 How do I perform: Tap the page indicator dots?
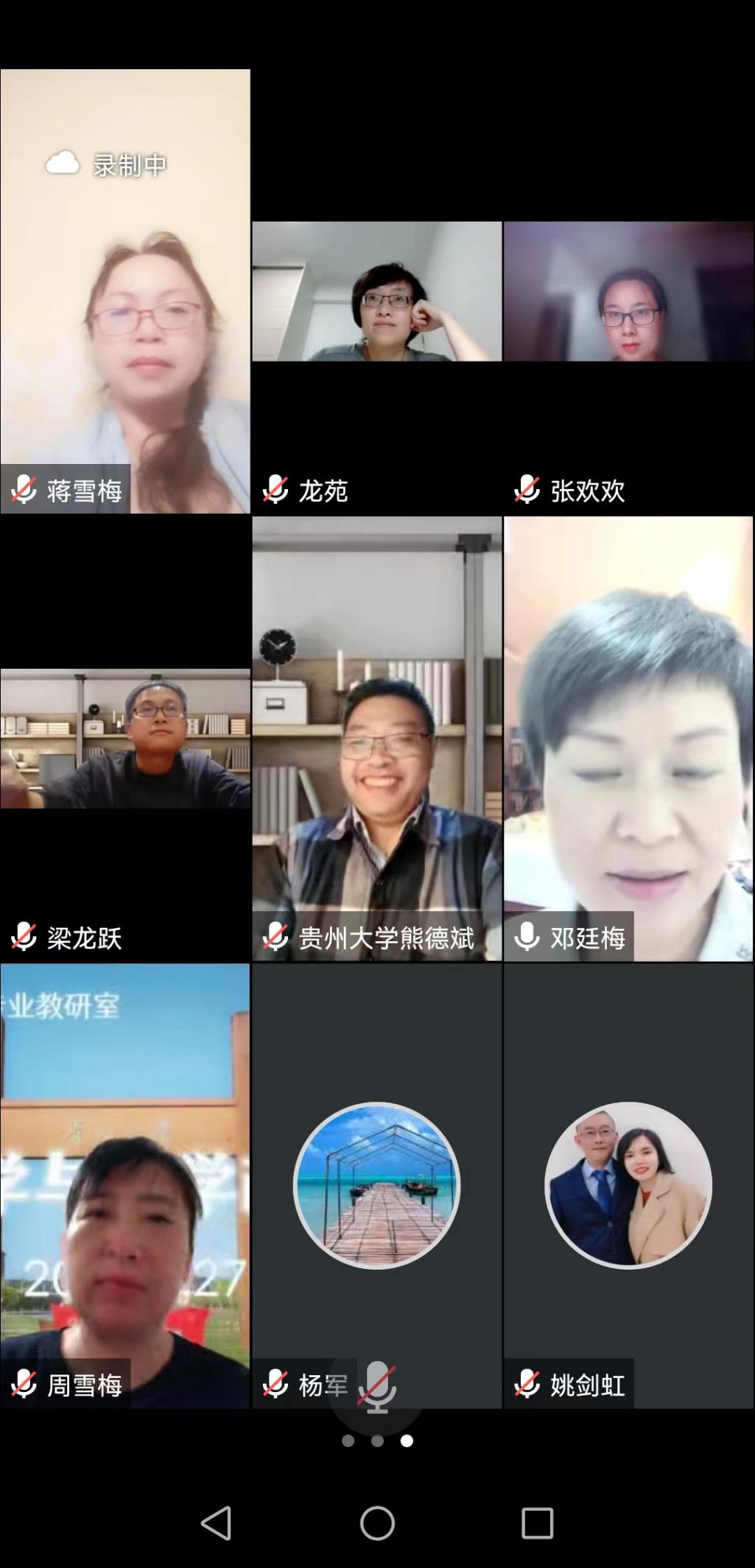pyautogui.click(x=377, y=1441)
